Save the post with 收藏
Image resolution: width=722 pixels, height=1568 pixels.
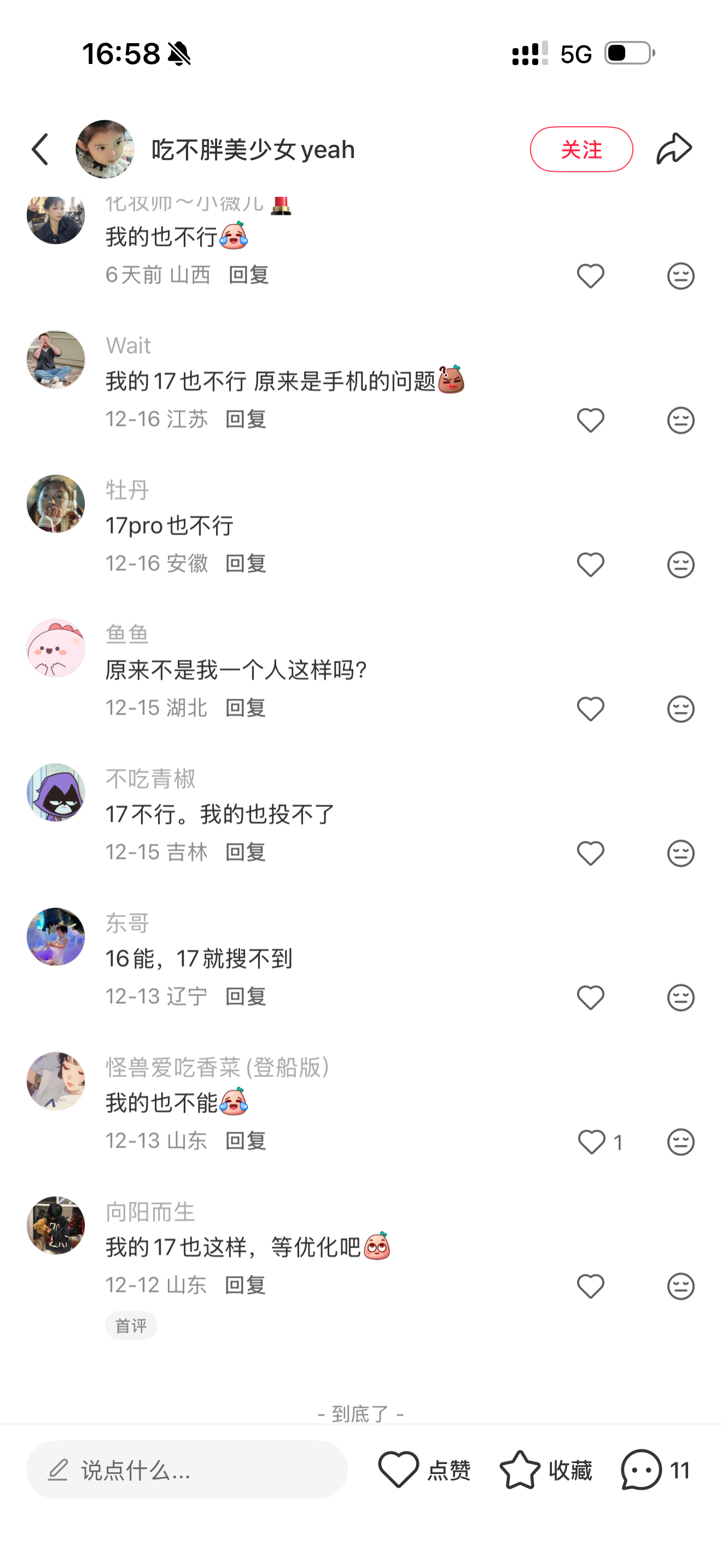coord(545,1470)
